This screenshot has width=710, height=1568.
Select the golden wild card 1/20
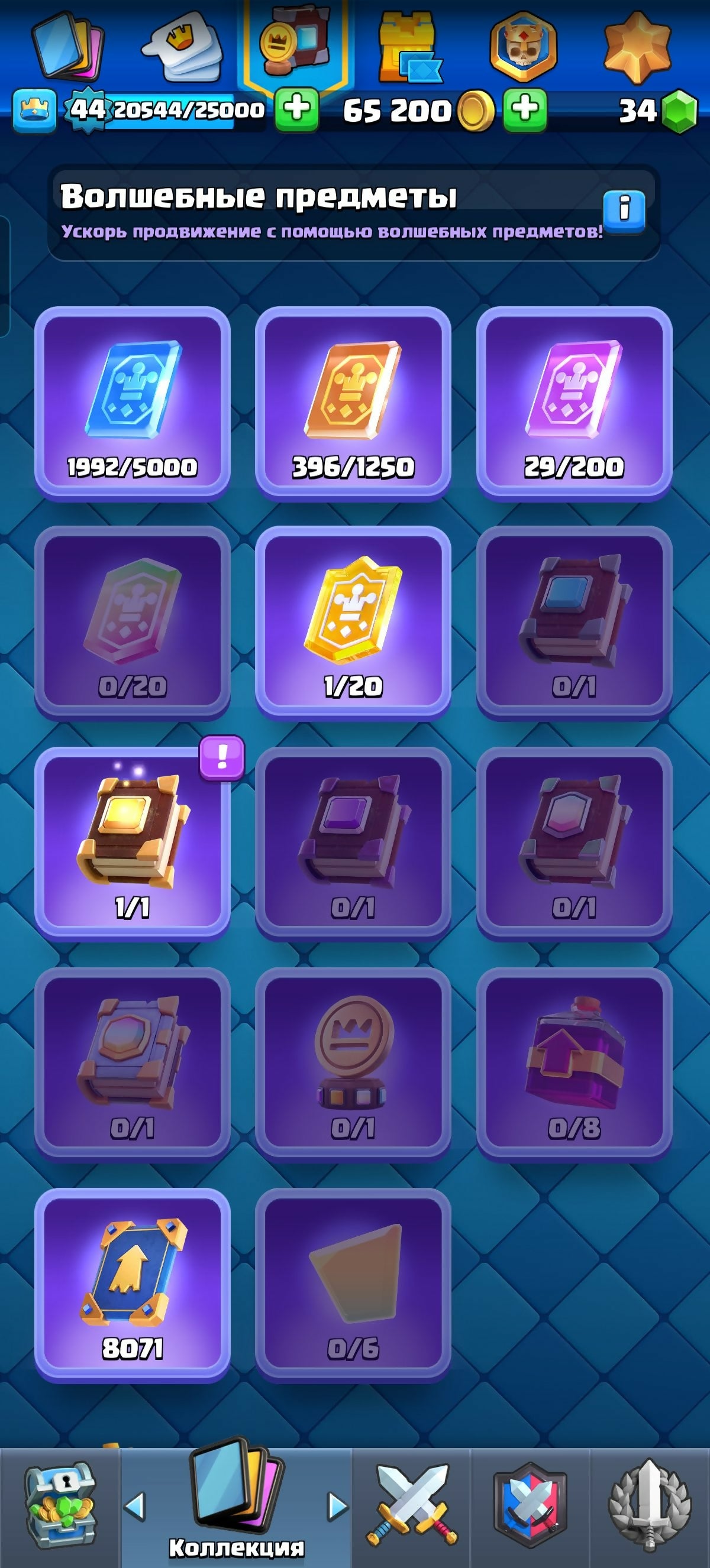point(353,623)
